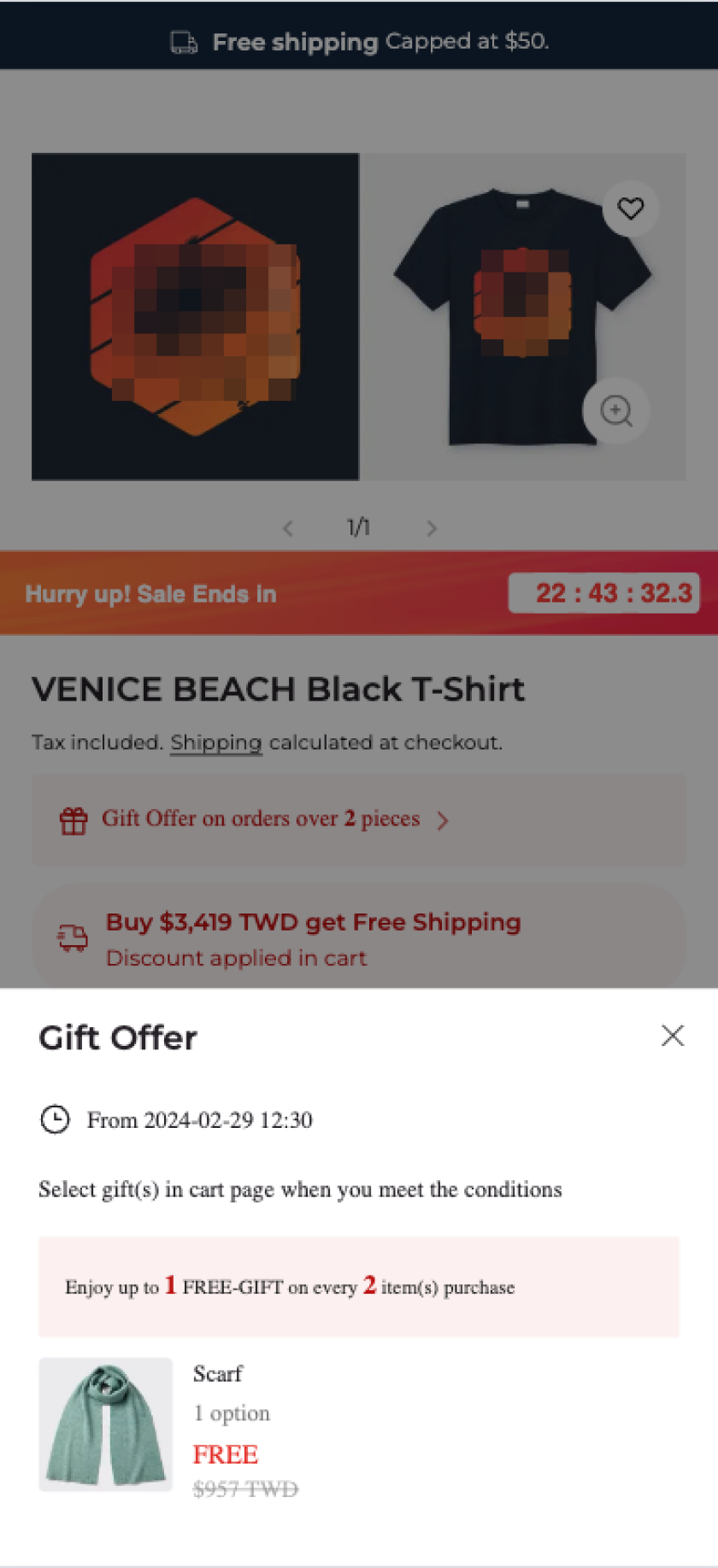Select the FREE Scarf gift offer
This screenshot has height=1568, width=718.
(226, 1453)
